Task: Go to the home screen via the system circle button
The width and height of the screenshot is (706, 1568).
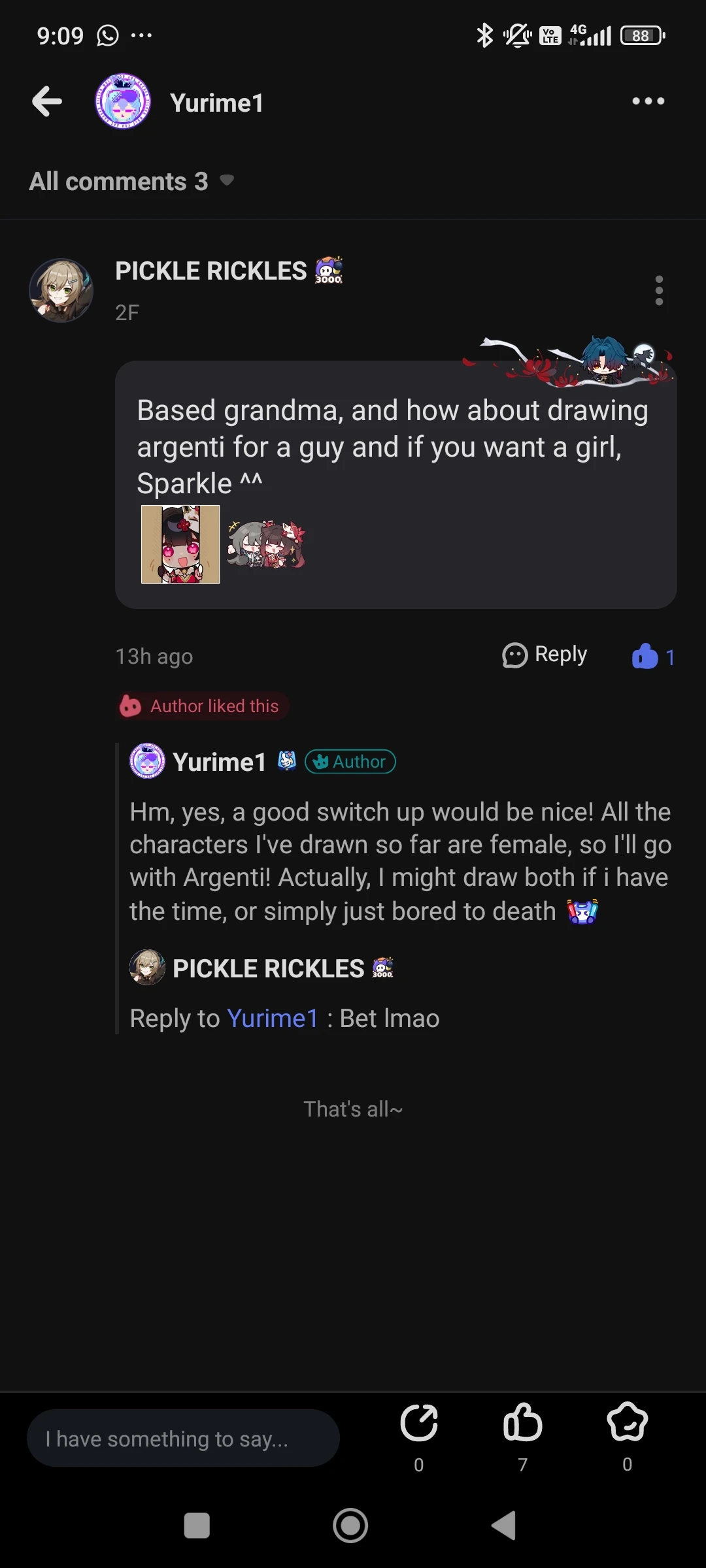Action: pos(350,1526)
